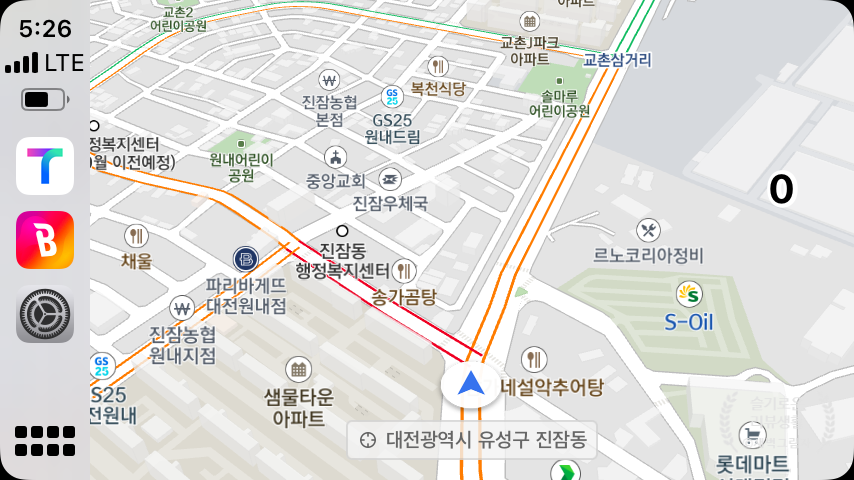Show the CarPlay app grid

tap(45, 440)
